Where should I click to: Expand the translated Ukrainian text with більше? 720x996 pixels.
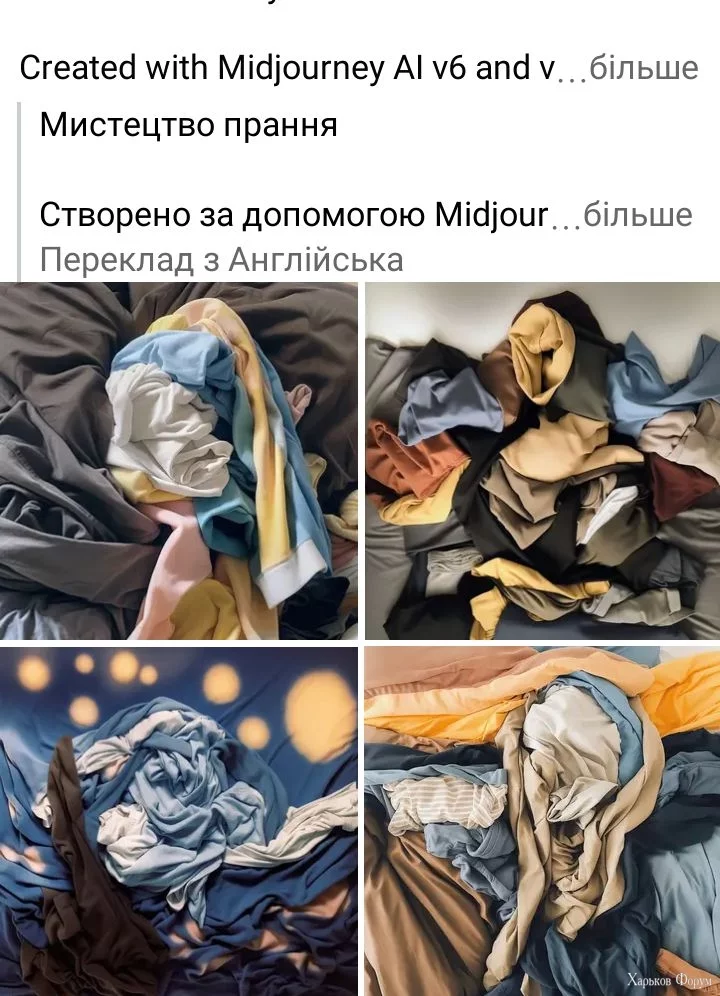pyautogui.click(x=637, y=215)
